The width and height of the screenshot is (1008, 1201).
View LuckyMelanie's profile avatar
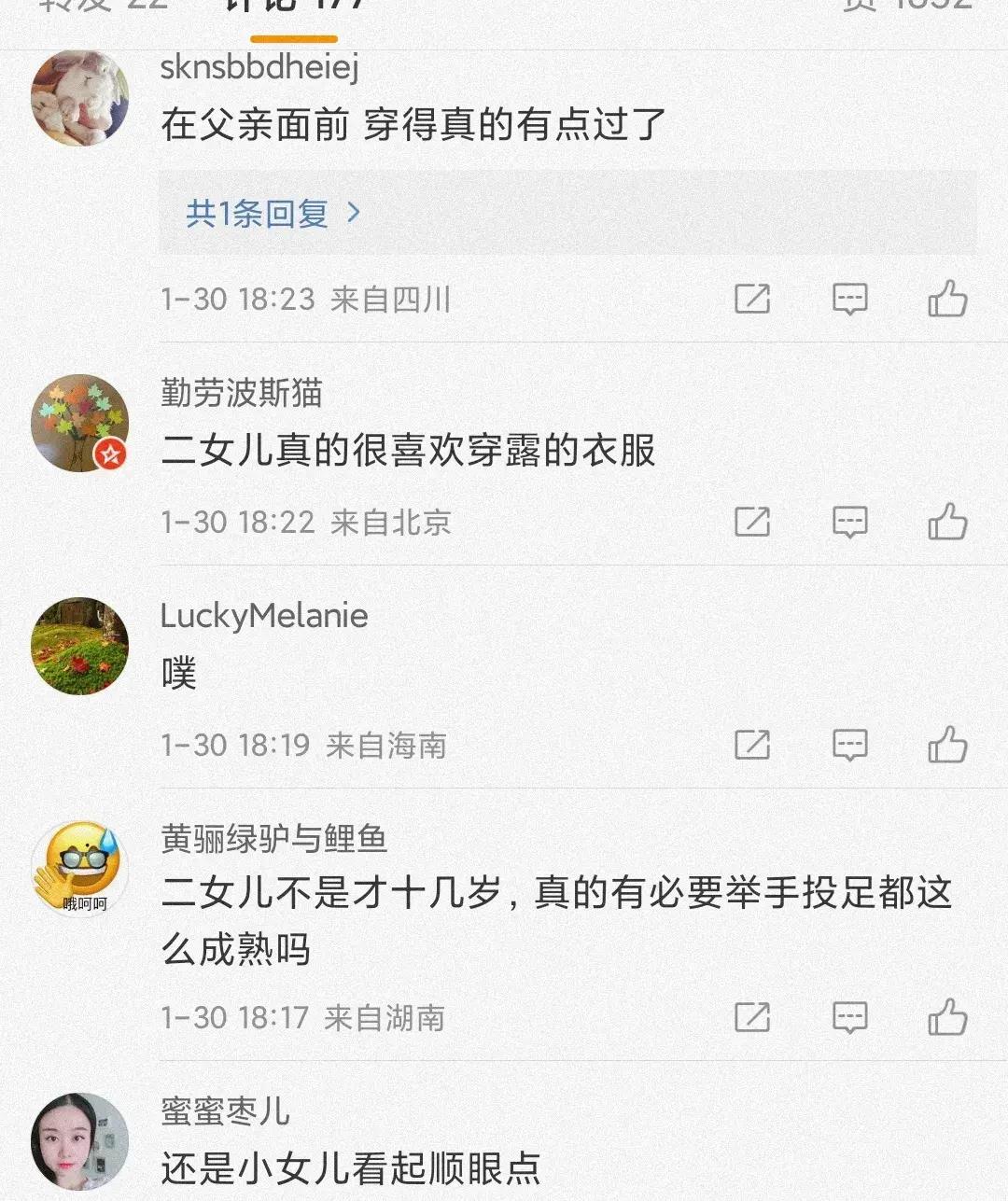80,646
